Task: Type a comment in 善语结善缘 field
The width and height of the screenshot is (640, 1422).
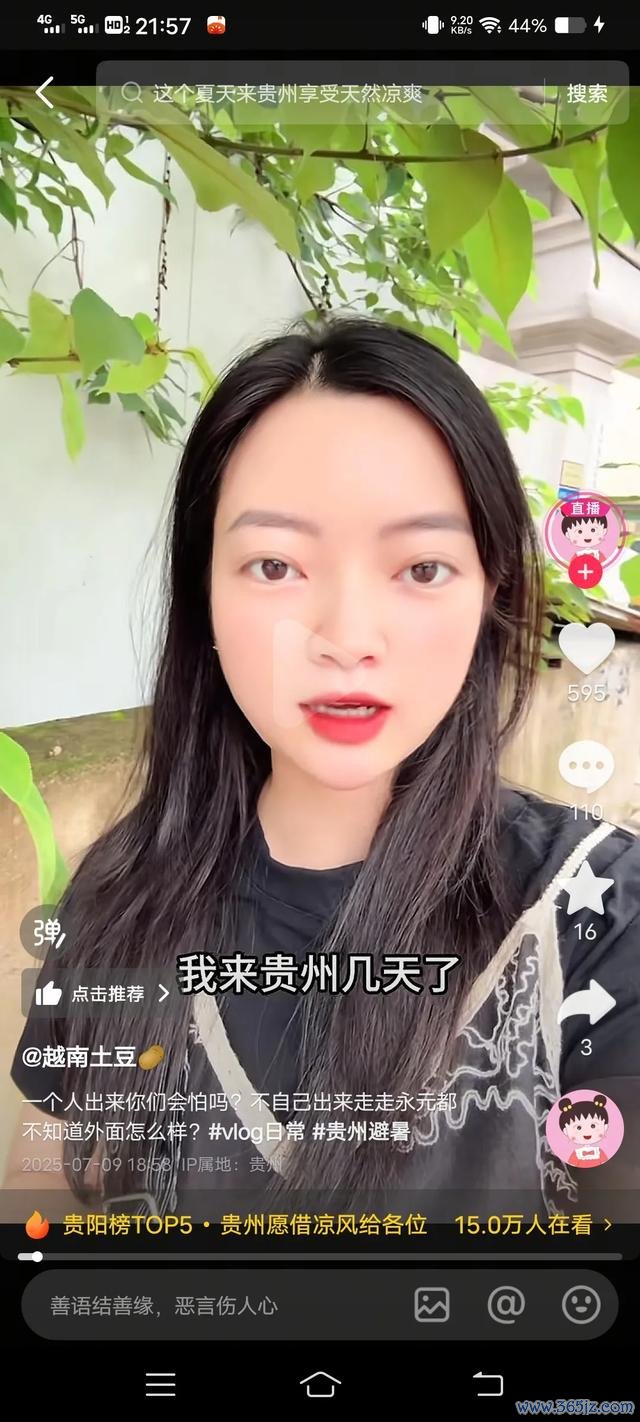Action: coord(210,1305)
